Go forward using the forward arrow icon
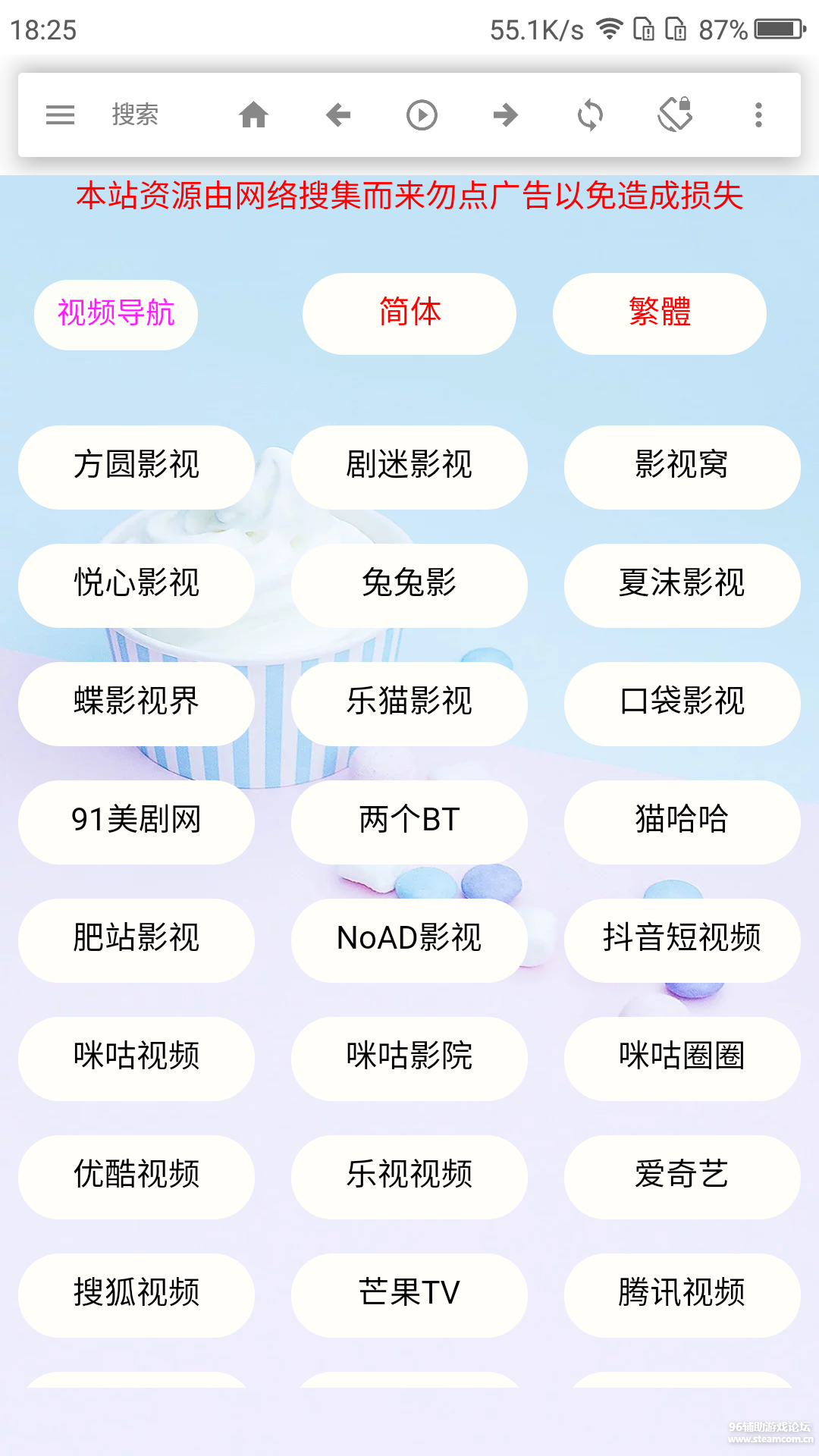The height and width of the screenshot is (1456, 819). point(506,115)
